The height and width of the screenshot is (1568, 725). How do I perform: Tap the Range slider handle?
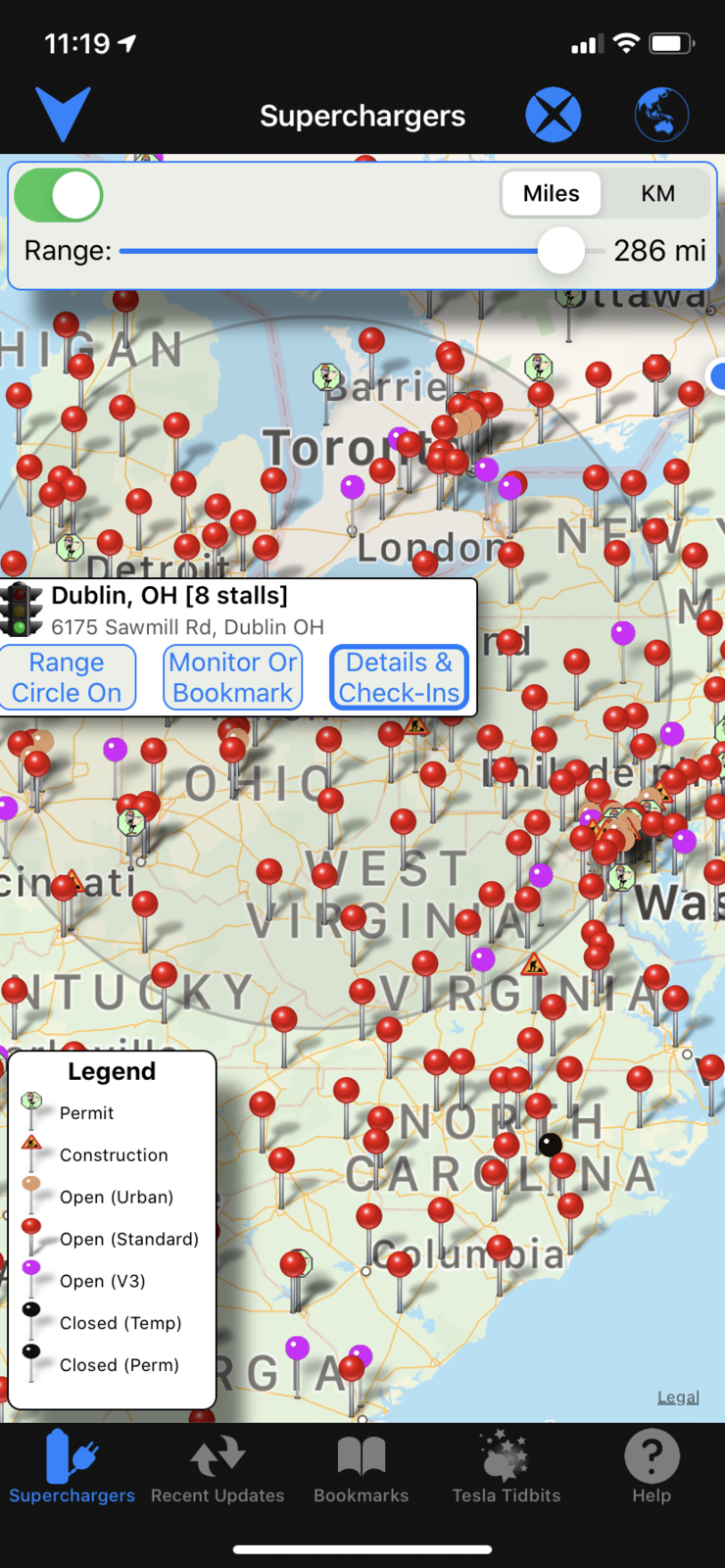point(561,251)
